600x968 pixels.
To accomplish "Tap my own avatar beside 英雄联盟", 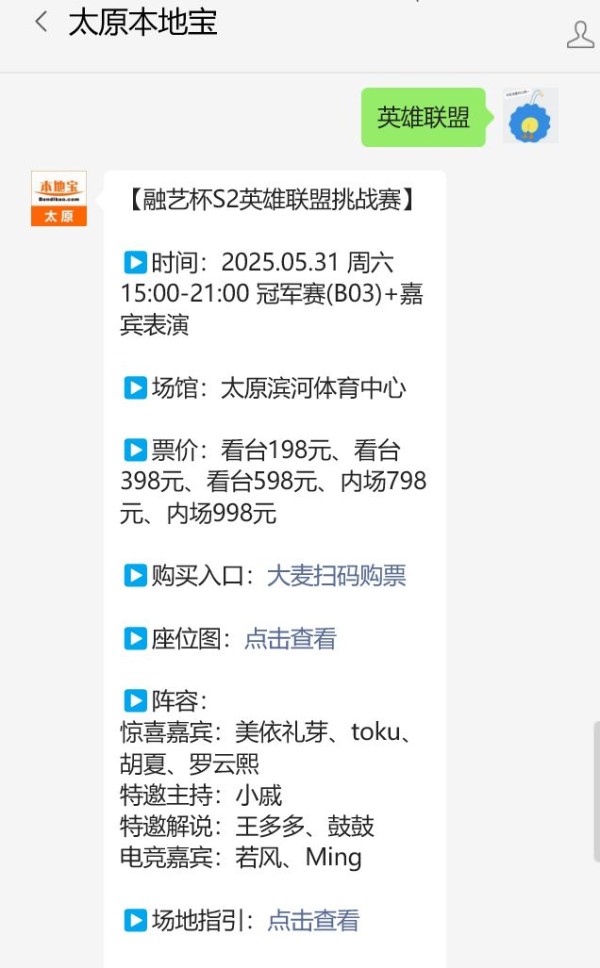I will (530, 116).
